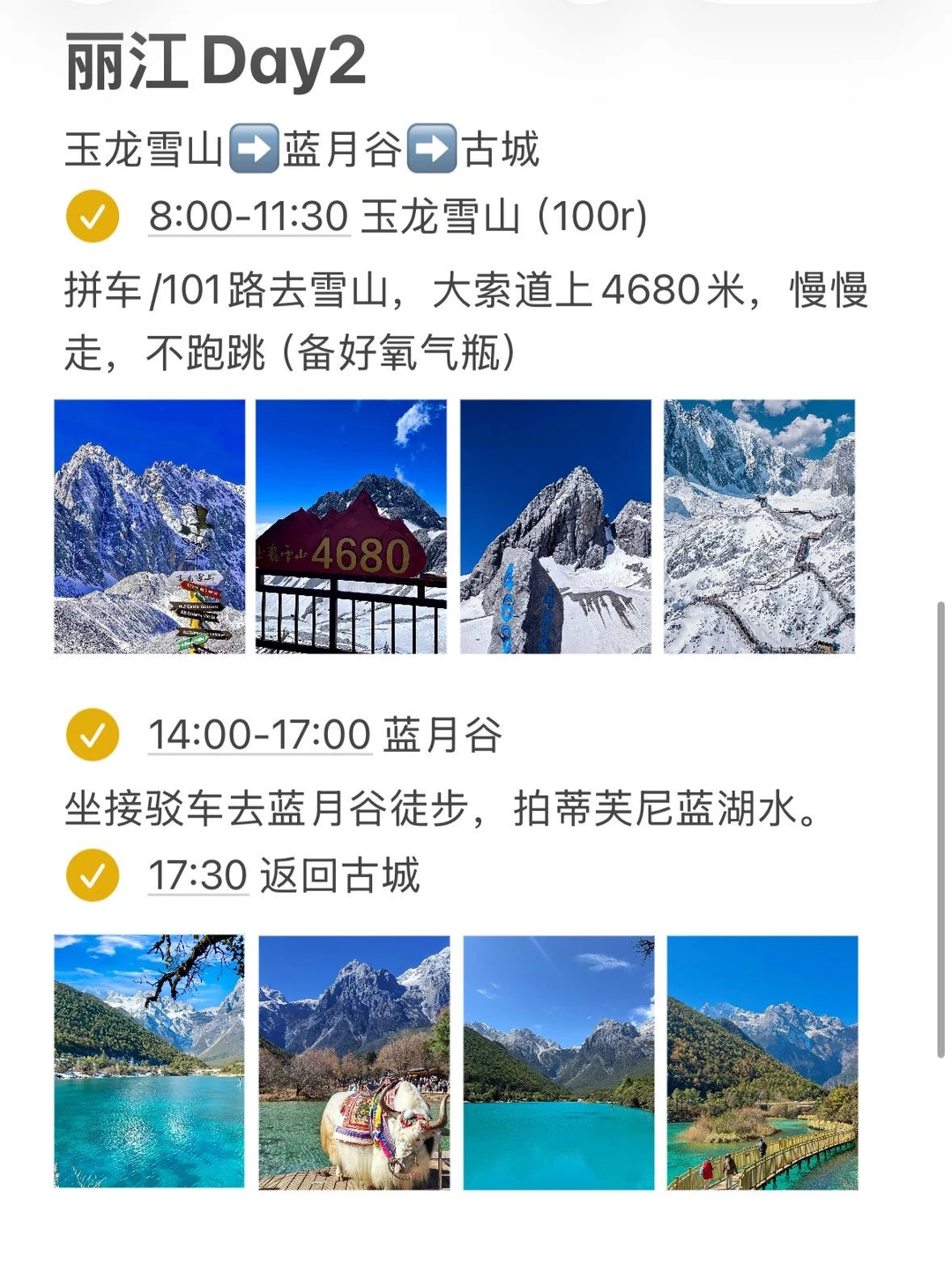Open the turquoise lake photo with tree branch
952x1264 pixels.
[150, 1062]
